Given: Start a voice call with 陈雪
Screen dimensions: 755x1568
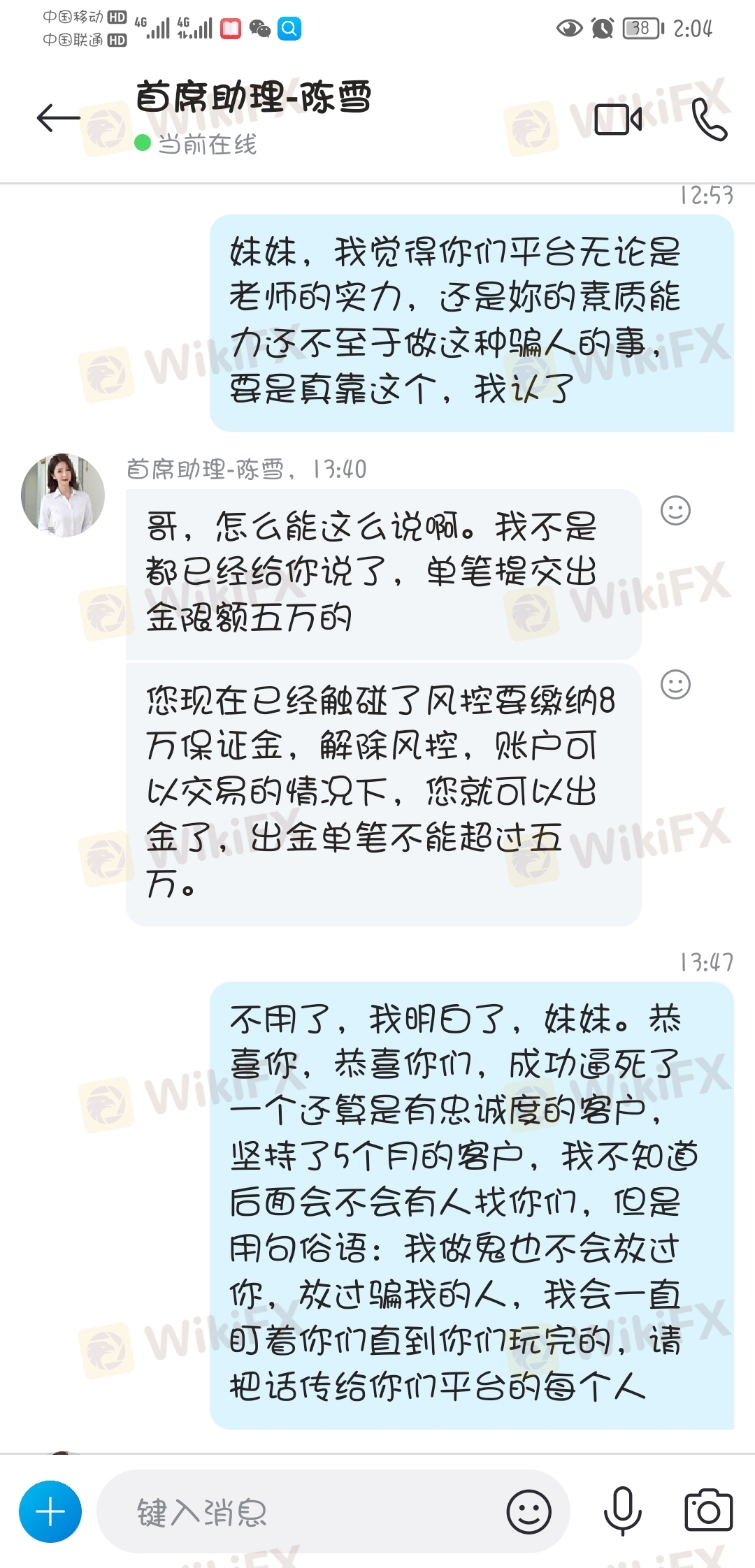Looking at the screenshot, I should pyautogui.click(x=710, y=119).
